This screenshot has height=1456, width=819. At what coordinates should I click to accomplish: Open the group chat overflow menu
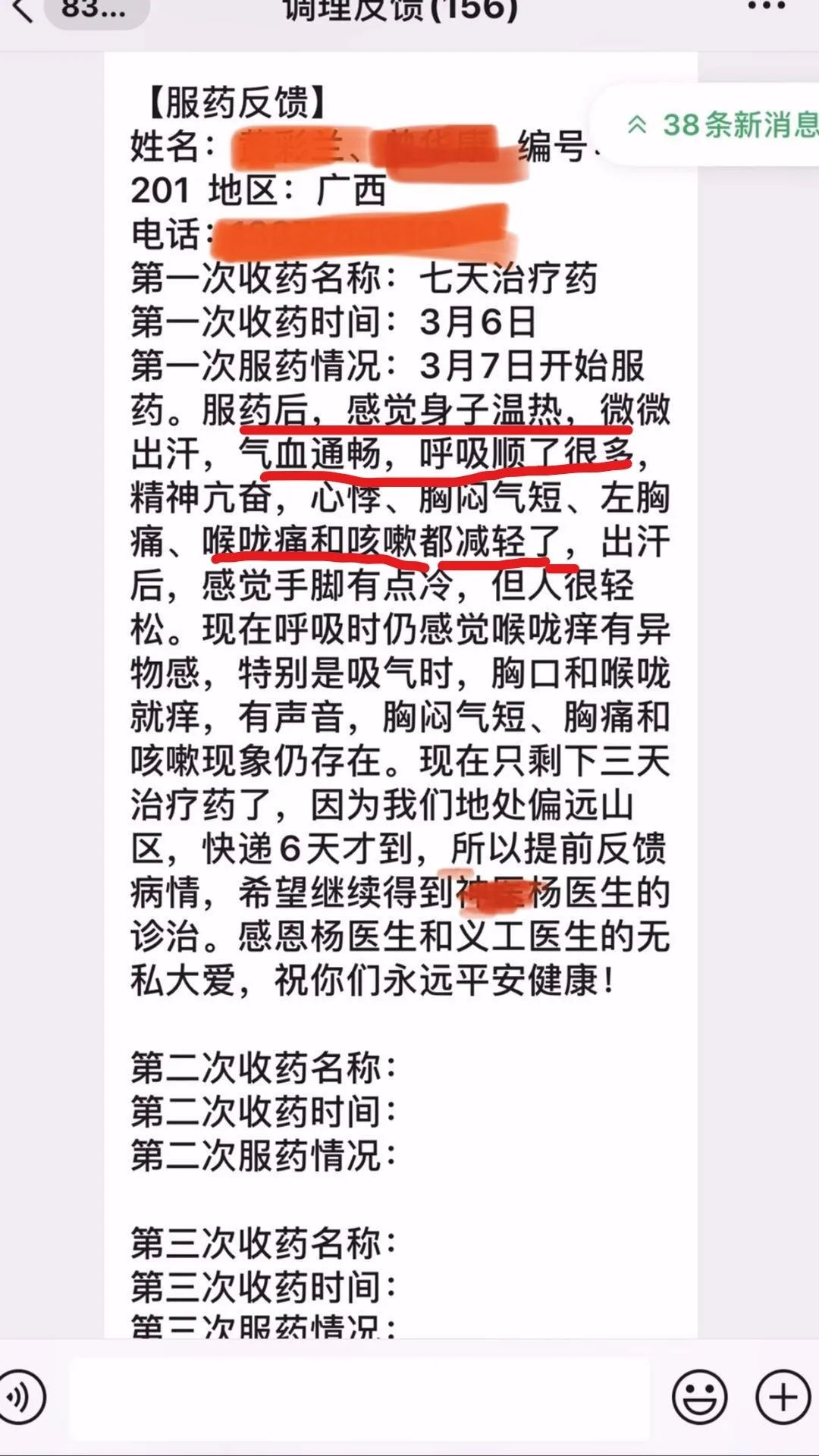click(x=766, y=8)
